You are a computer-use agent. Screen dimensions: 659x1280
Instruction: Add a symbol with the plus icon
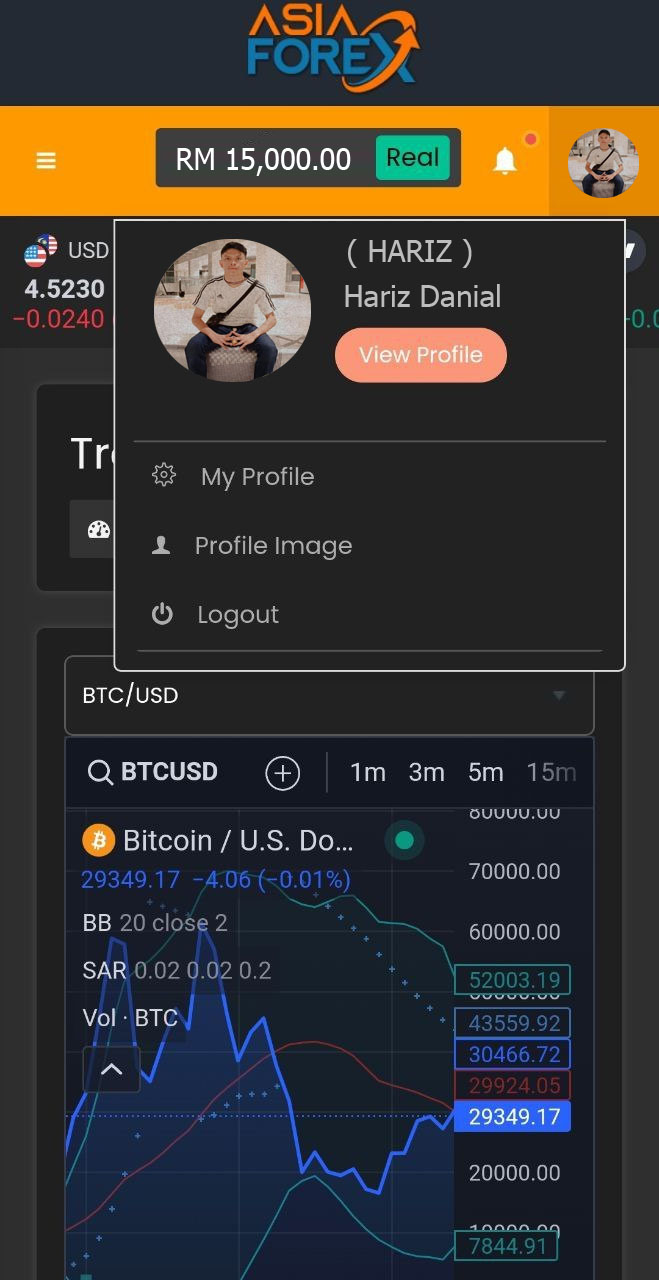pos(283,773)
